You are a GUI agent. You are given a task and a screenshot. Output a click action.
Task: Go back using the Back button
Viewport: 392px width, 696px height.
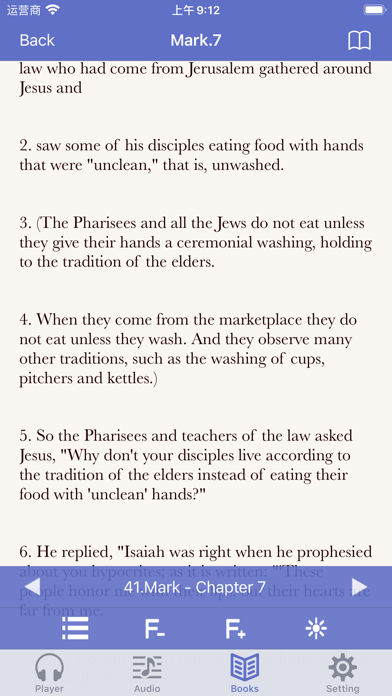(x=37, y=40)
